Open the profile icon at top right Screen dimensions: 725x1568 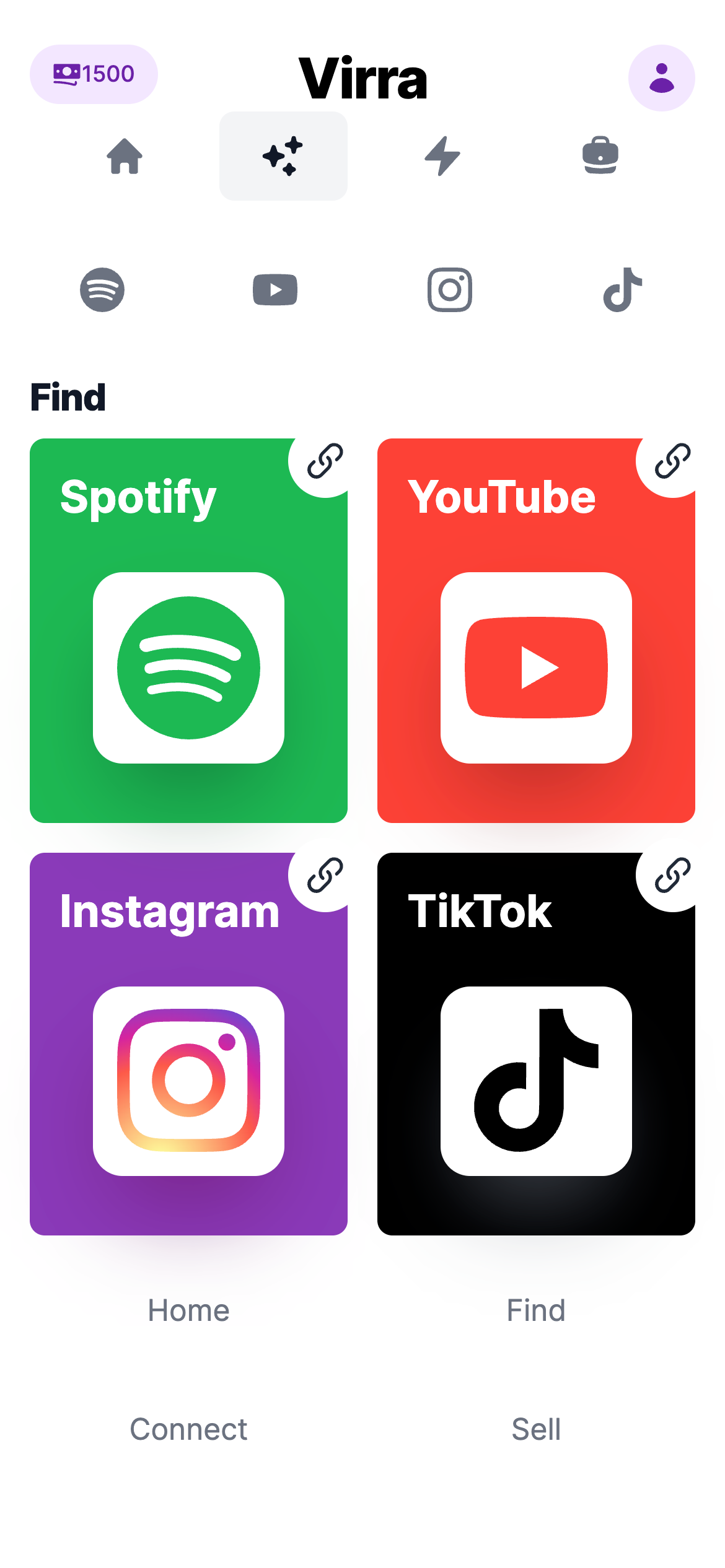click(662, 76)
